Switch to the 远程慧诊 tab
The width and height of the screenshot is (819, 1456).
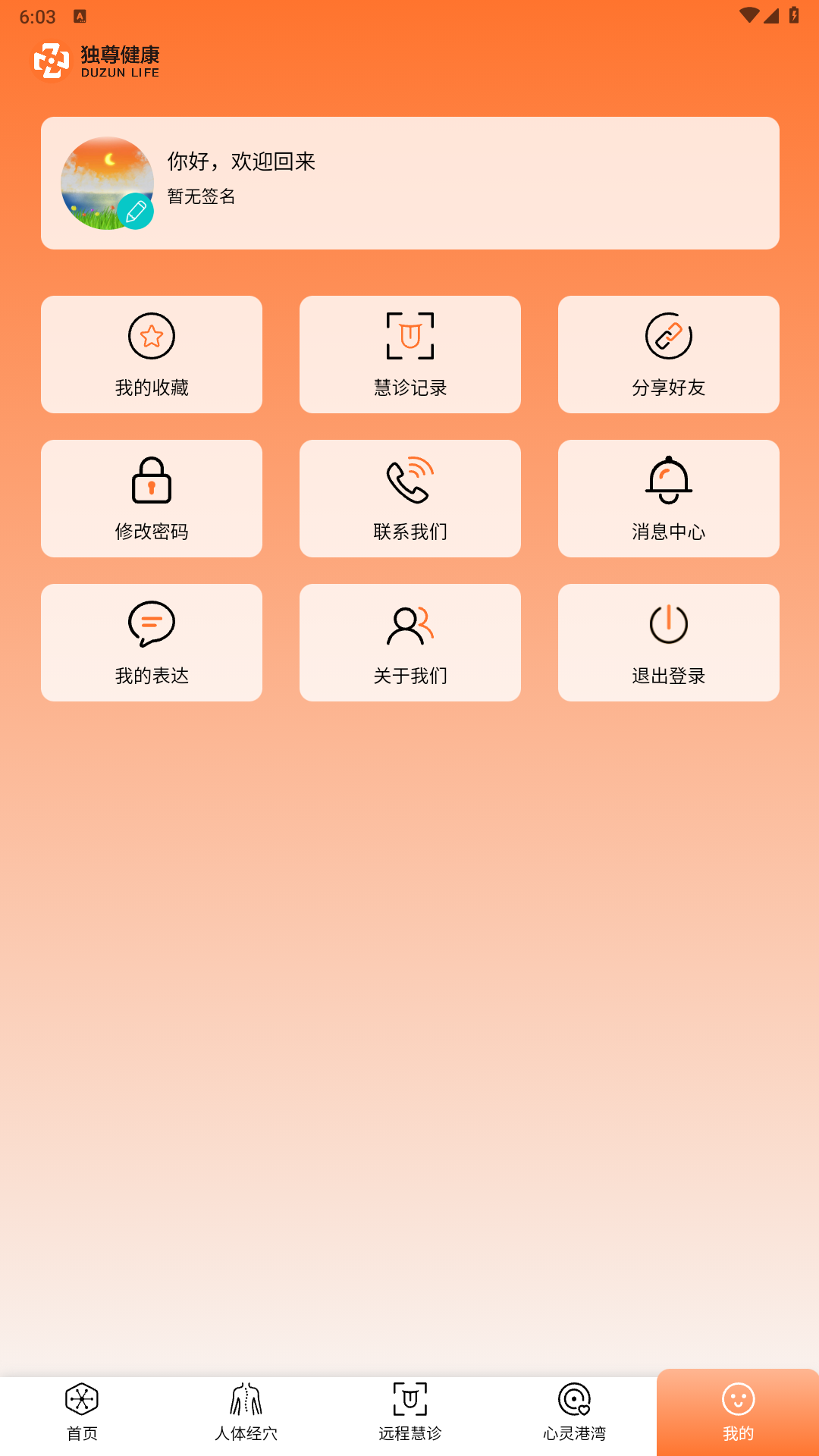[x=410, y=1412]
